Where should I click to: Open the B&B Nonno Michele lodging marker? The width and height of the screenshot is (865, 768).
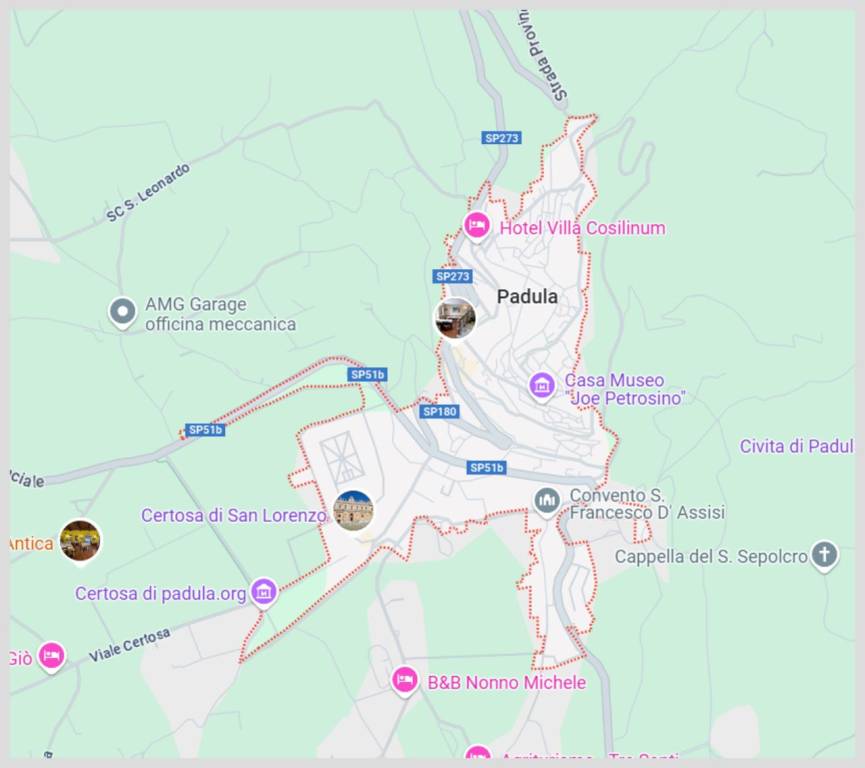404,681
